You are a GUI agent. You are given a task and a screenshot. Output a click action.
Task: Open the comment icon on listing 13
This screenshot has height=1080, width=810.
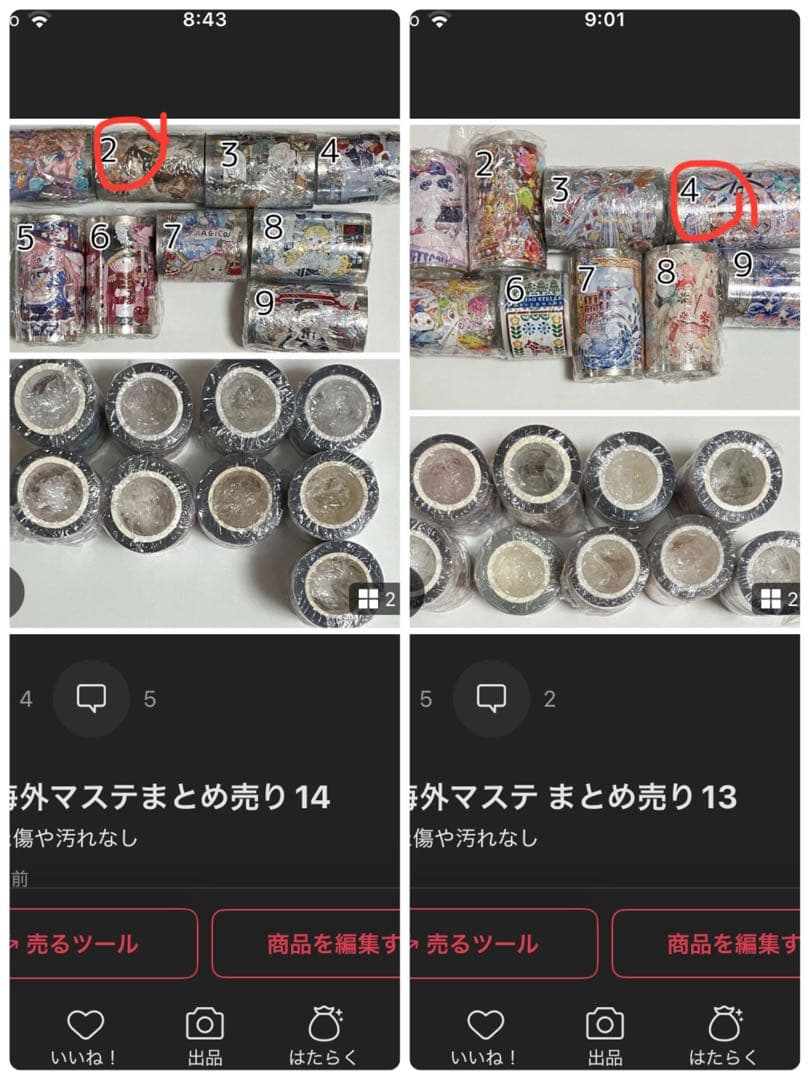490,699
